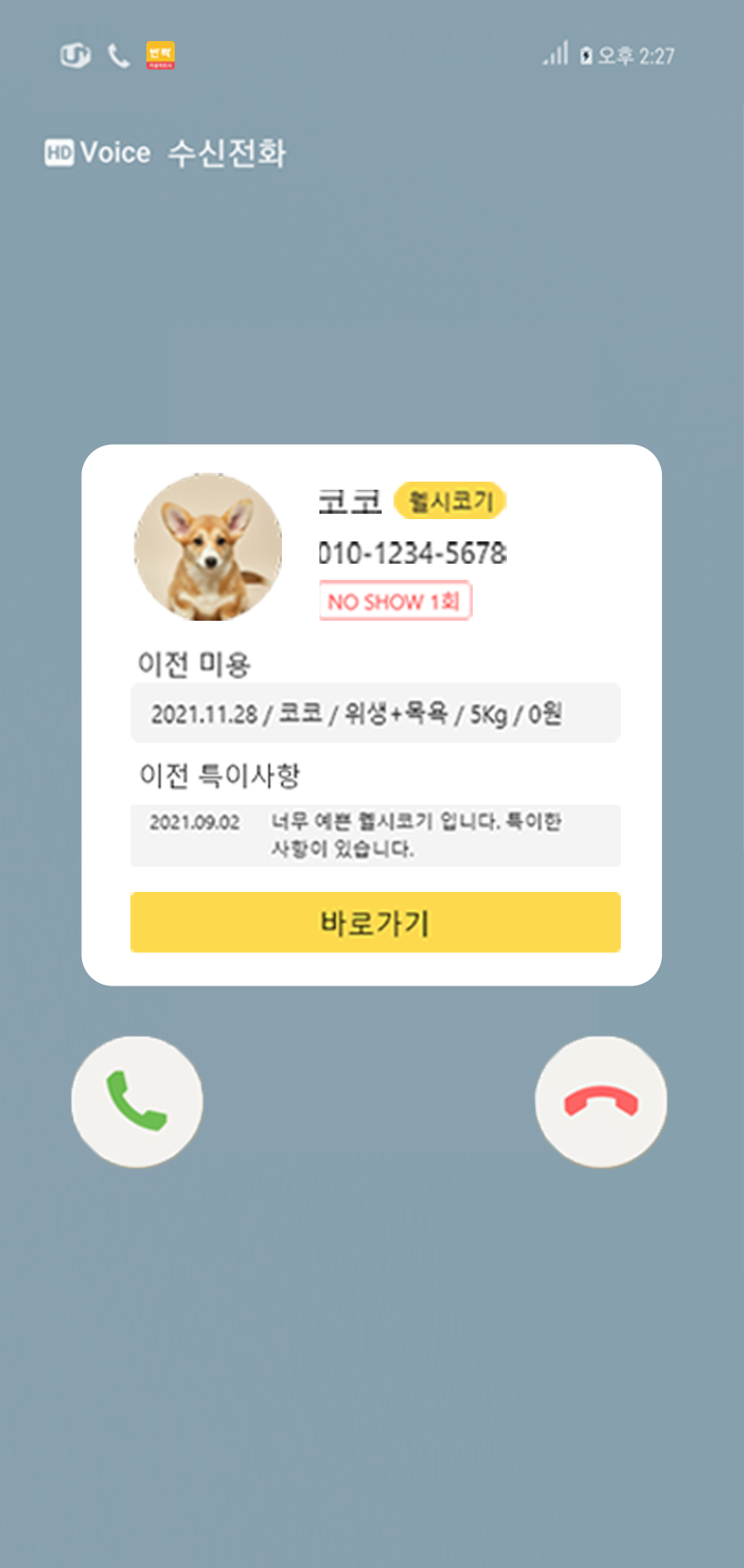744x1568 pixels.
Task: Tap the yellow 바로가기 button
Action: click(375, 922)
